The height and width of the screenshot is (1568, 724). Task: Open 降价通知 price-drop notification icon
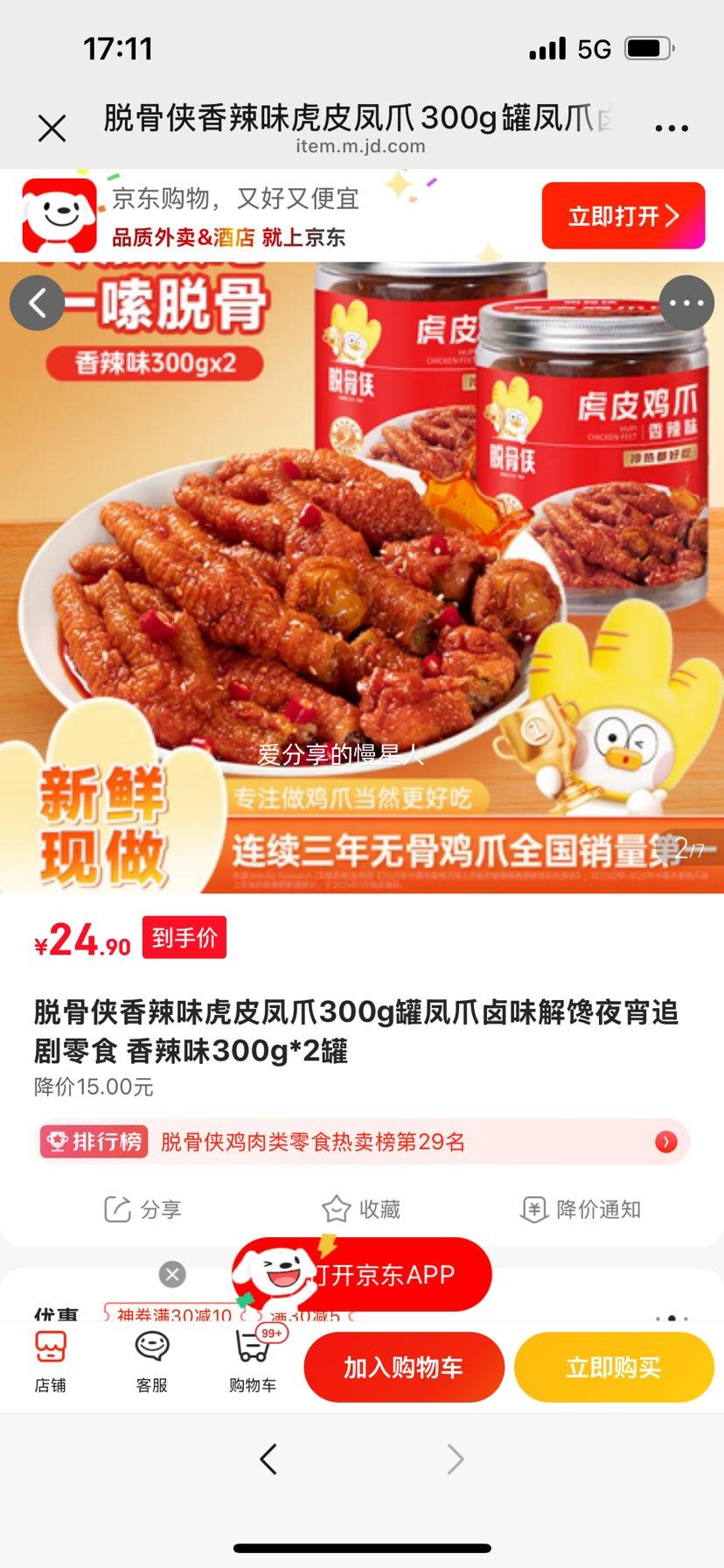tap(579, 1208)
